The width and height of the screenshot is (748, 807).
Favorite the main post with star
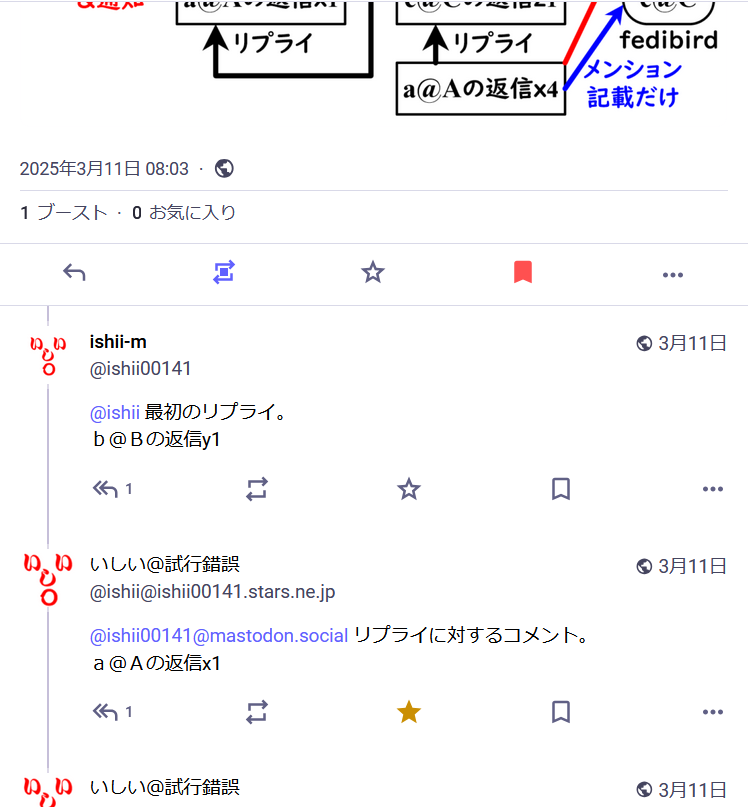(373, 273)
